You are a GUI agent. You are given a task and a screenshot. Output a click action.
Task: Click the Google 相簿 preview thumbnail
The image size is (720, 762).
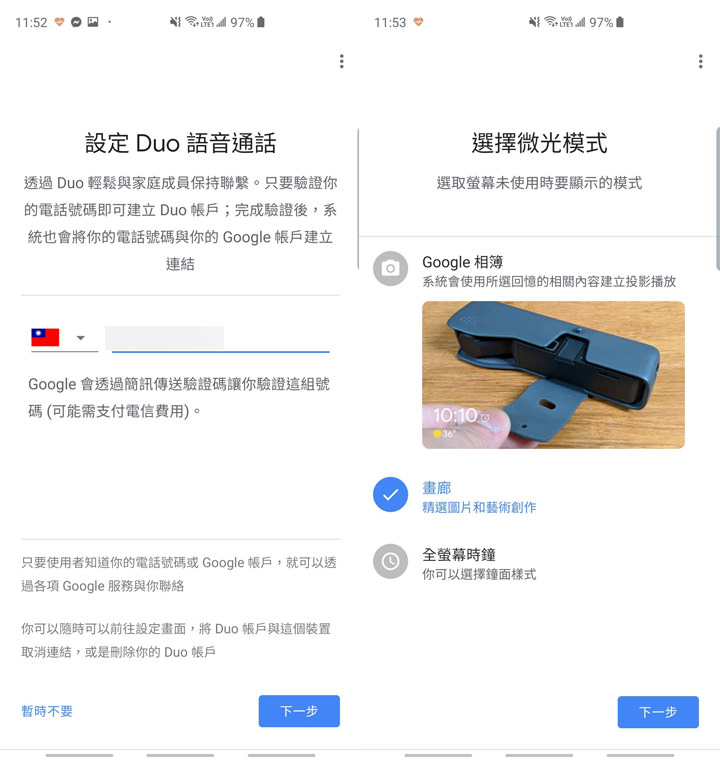coord(553,375)
